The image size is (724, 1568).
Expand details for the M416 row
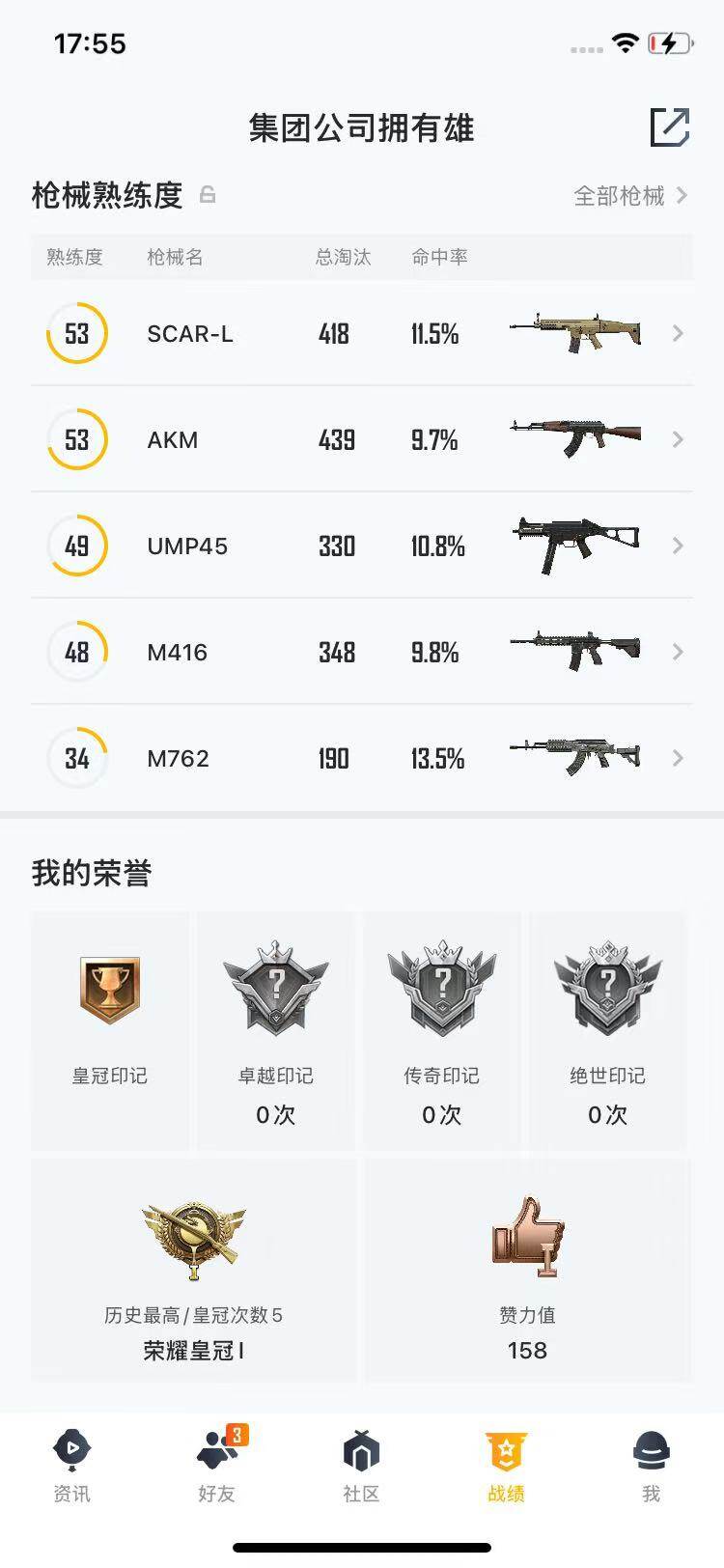click(678, 652)
